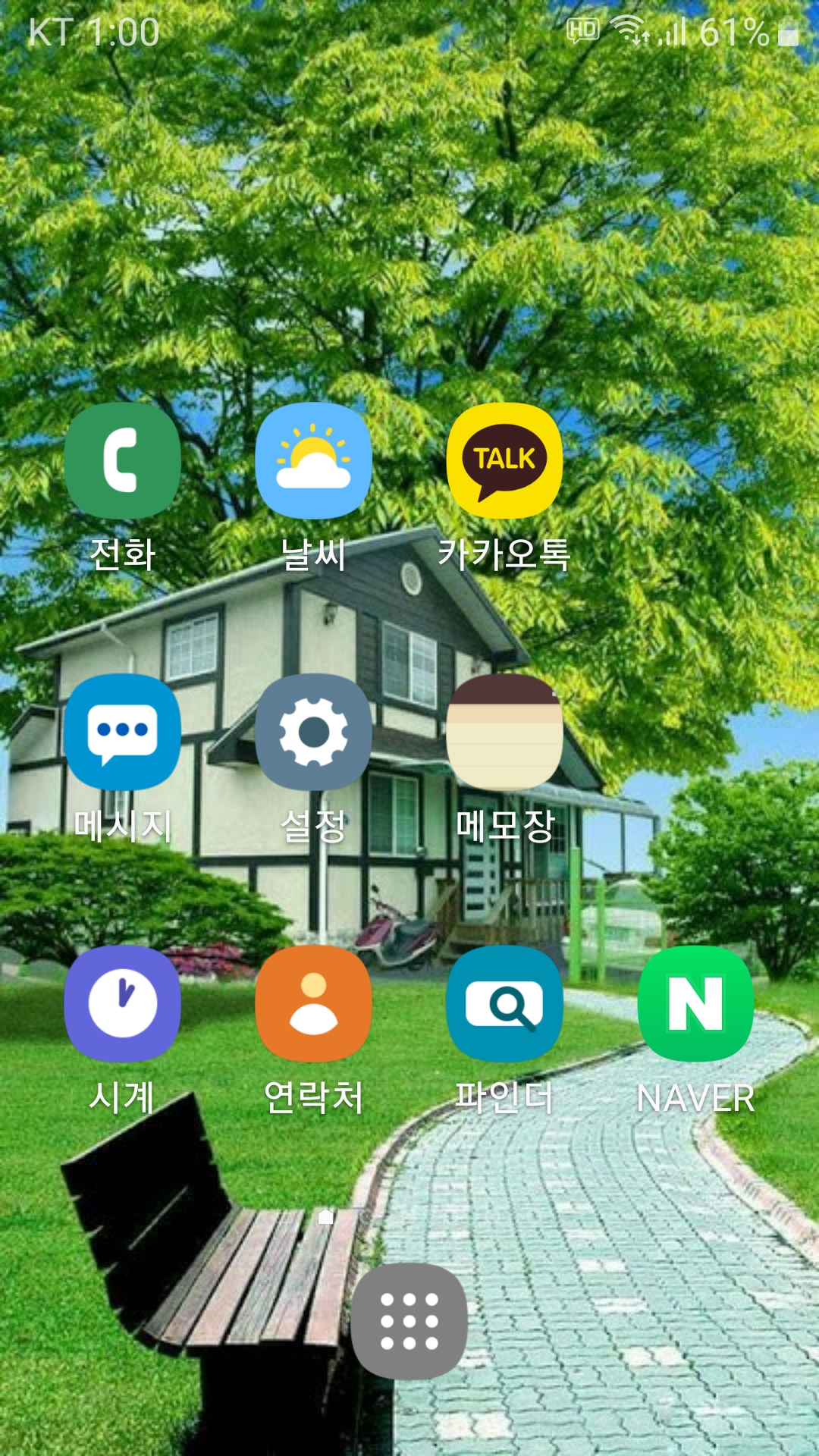819x1456 pixels.
Task: Open the 메모장 notepad app
Action: tap(504, 732)
